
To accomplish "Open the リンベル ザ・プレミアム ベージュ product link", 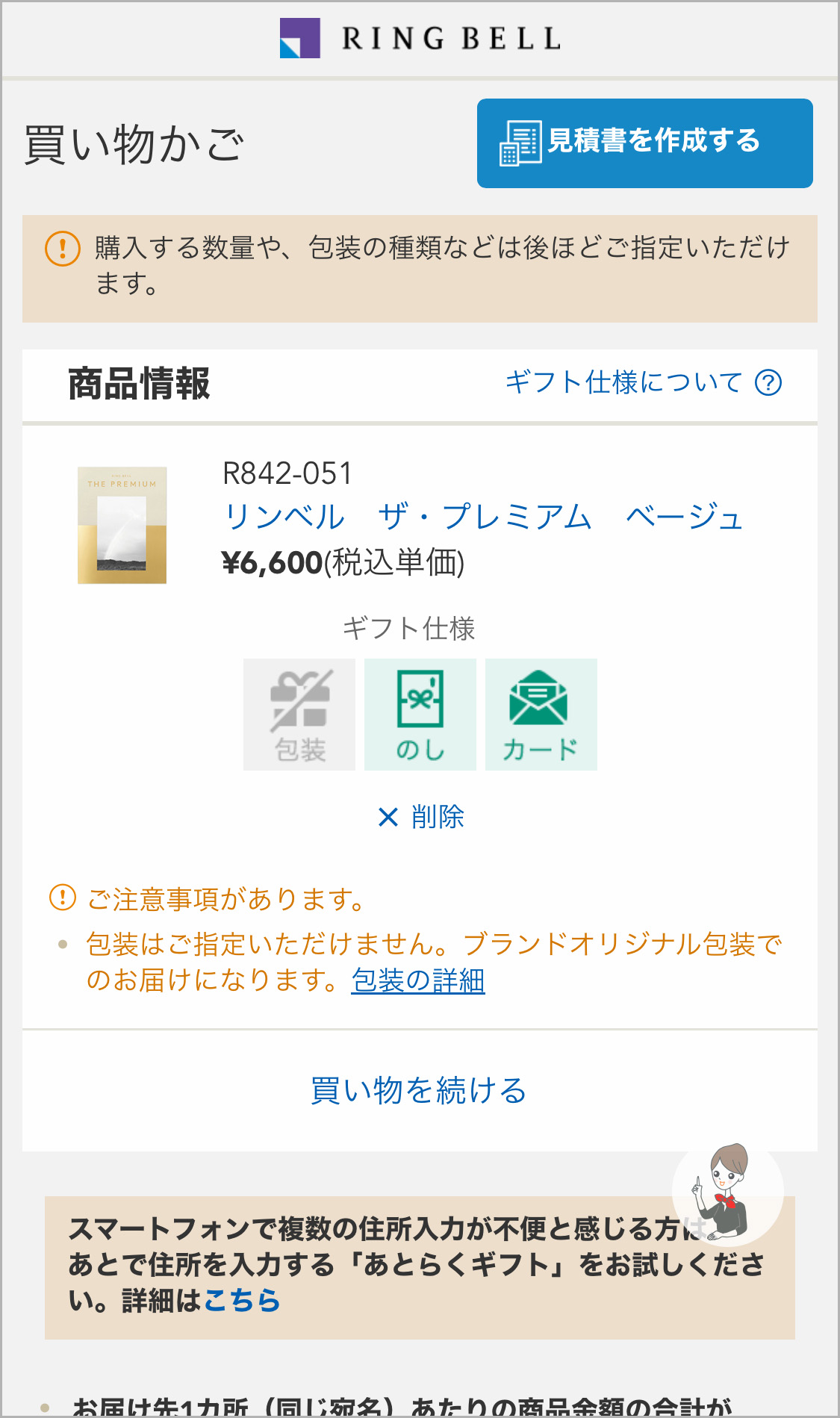I will click(x=483, y=517).
